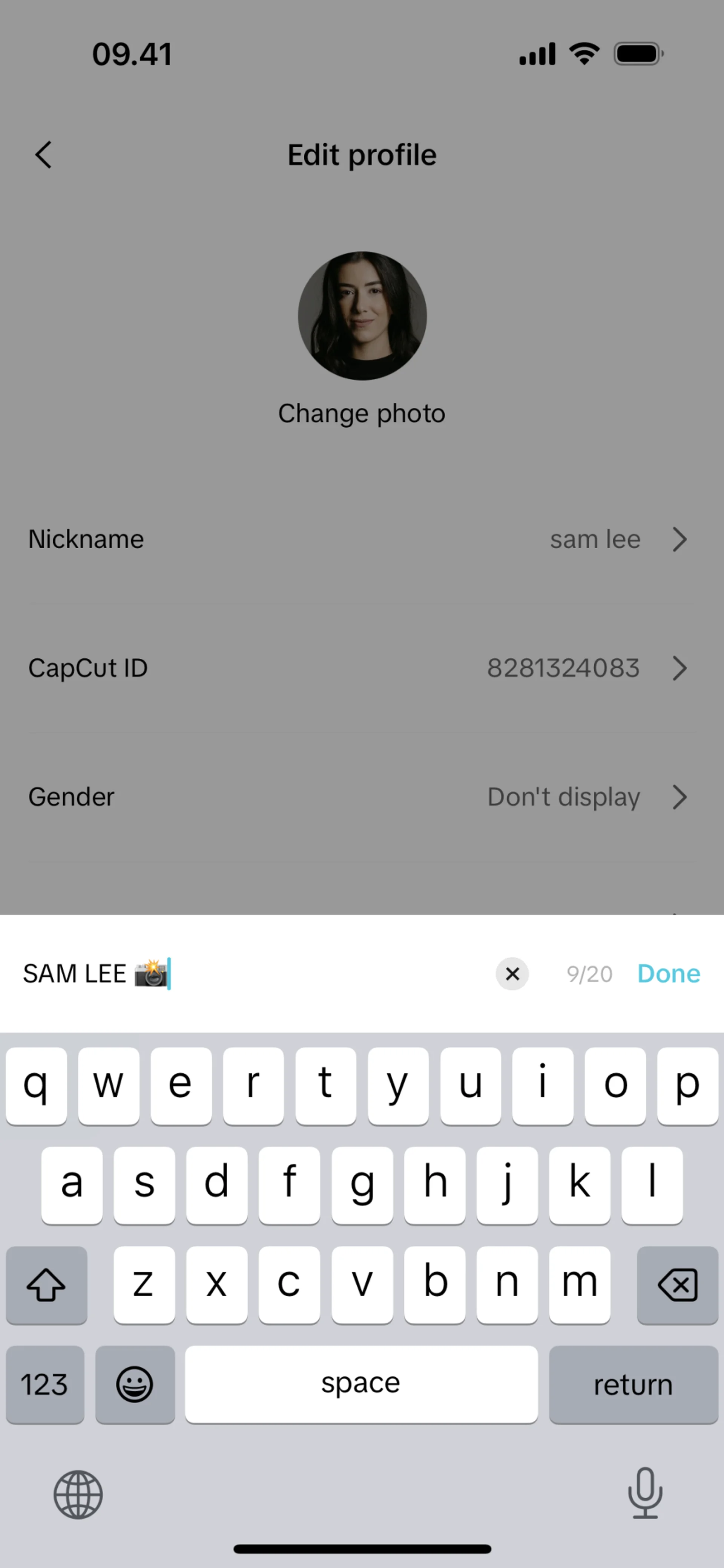The height and width of the screenshot is (1568, 724).
Task: Tap Done to save the nickname
Action: pyautogui.click(x=668, y=974)
